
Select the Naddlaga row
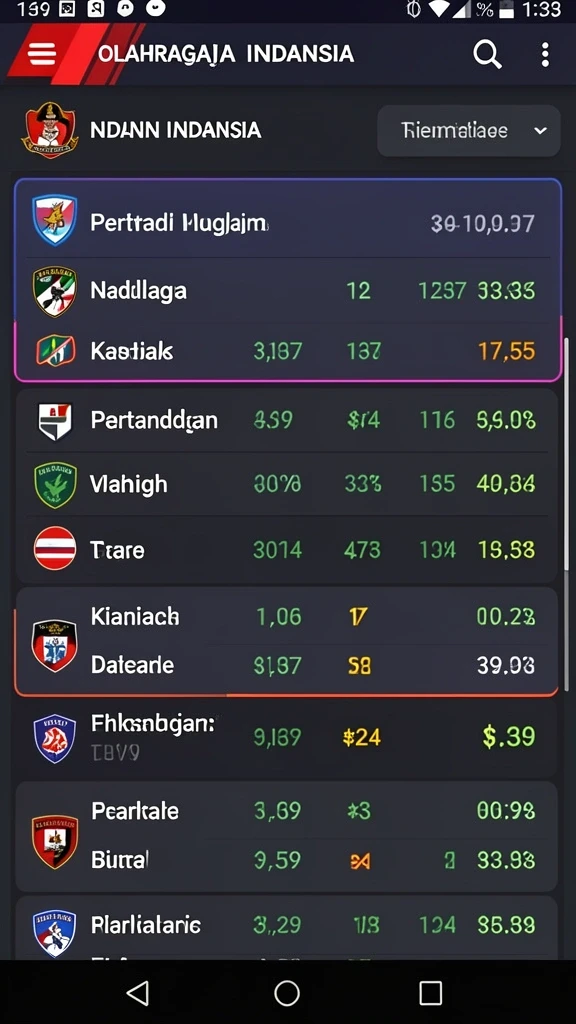tap(288, 290)
